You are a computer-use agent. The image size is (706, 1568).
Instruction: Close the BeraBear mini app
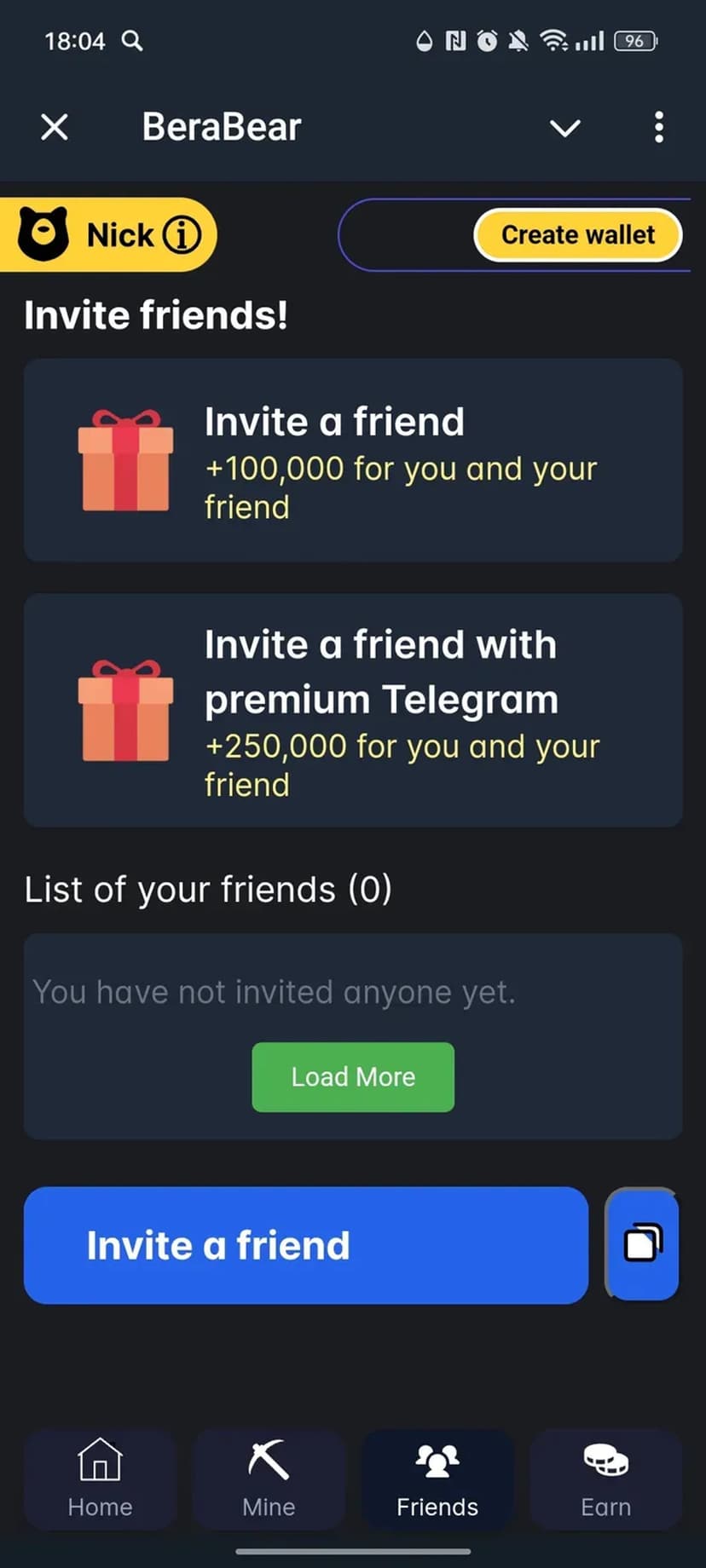pyautogui.click(x=55, y=128)
